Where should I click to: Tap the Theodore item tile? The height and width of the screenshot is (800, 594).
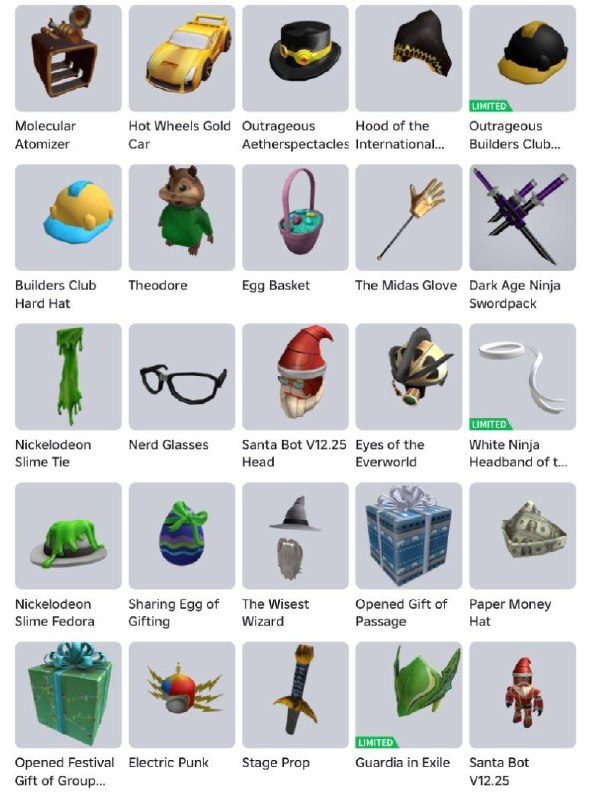click(182, 217)
